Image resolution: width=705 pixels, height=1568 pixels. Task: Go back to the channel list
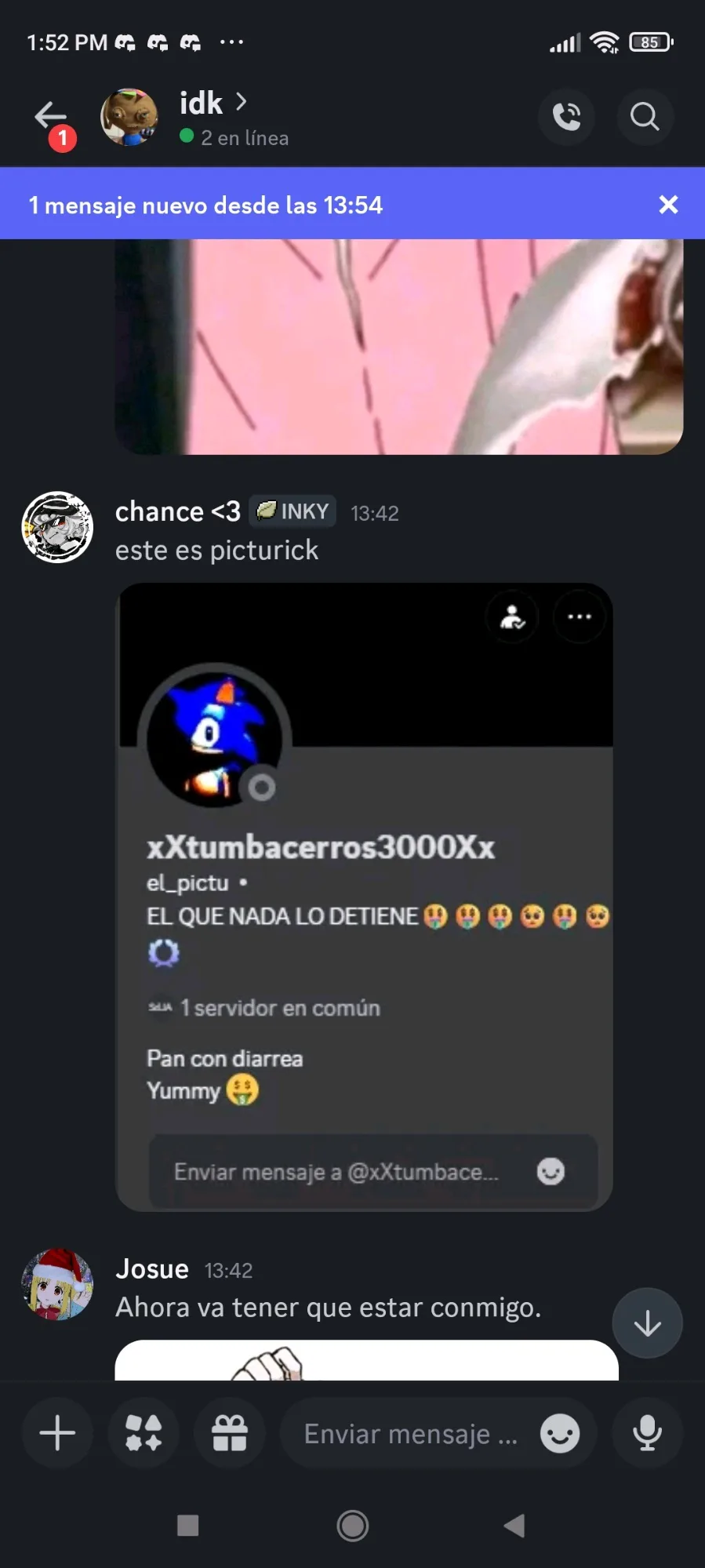[x=51, y=118]
